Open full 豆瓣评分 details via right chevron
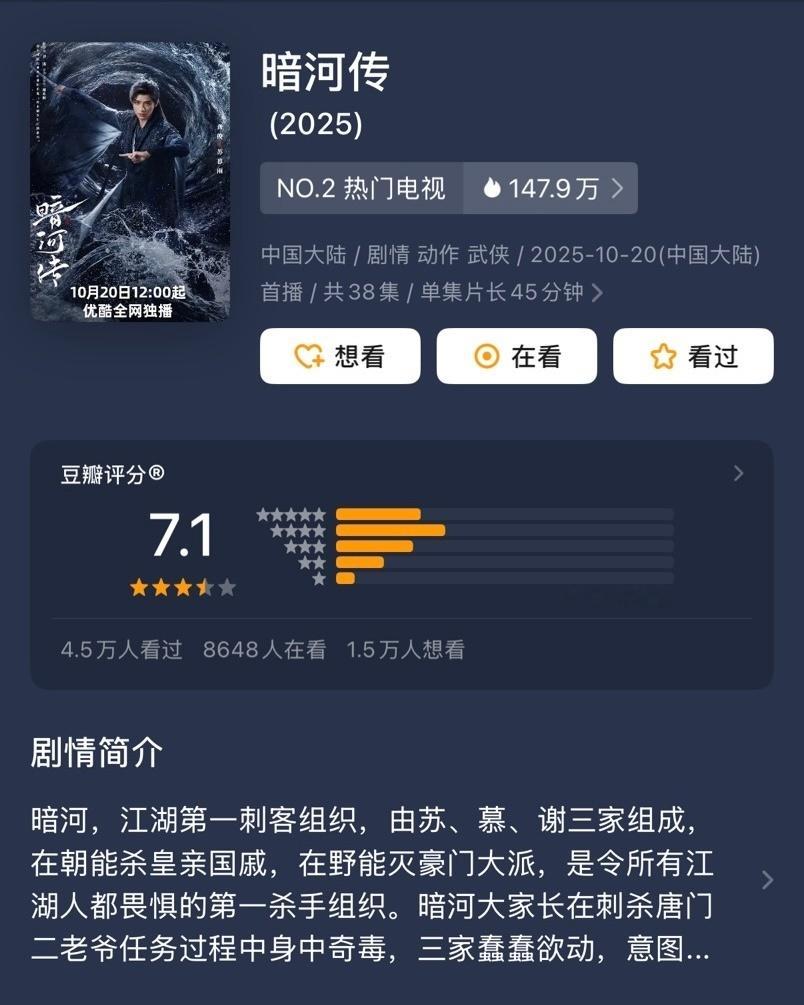This screenshot has width=804, height=1005. 737,473
